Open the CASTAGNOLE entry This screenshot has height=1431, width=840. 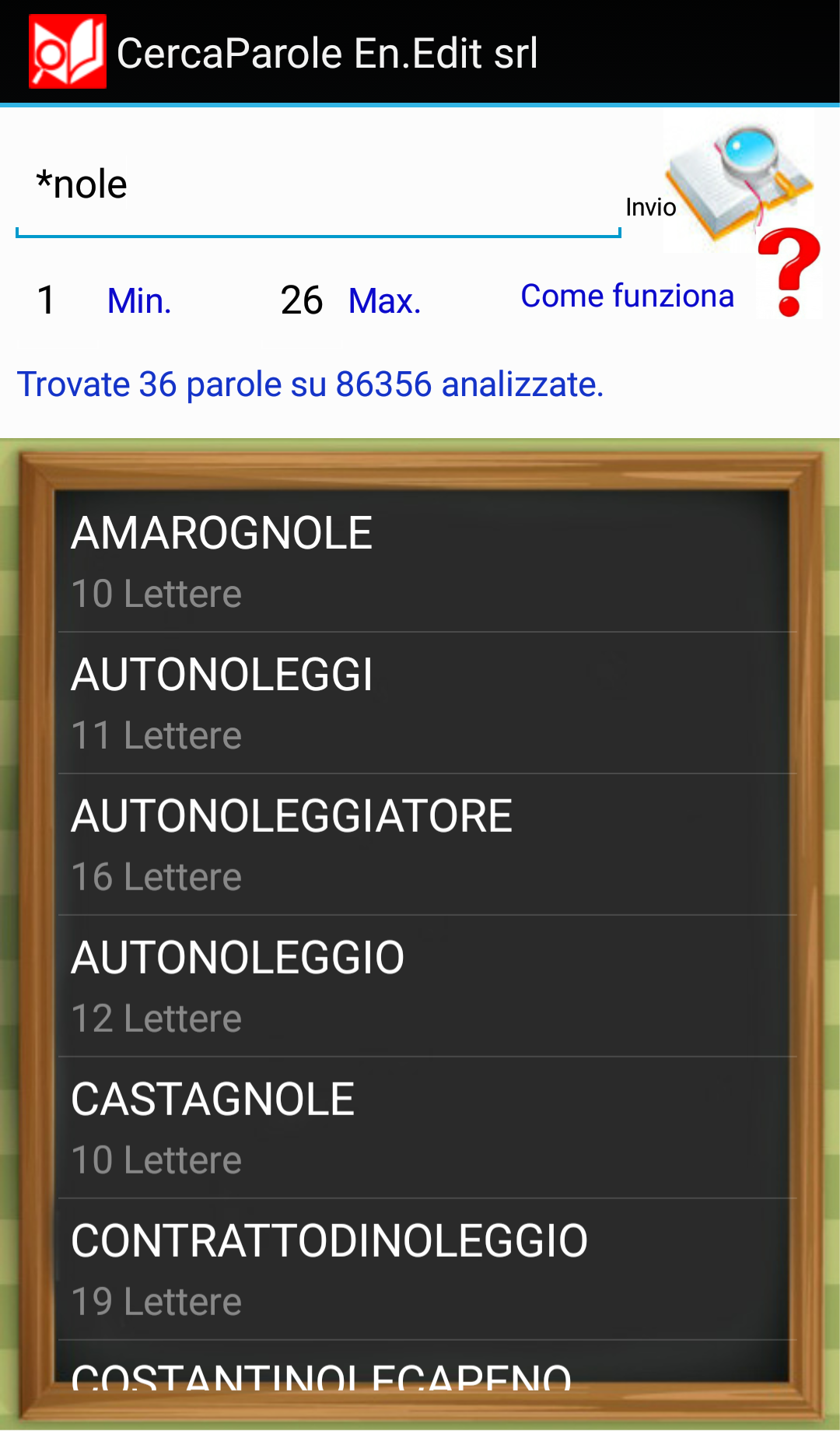click(x=426, y=1128)
